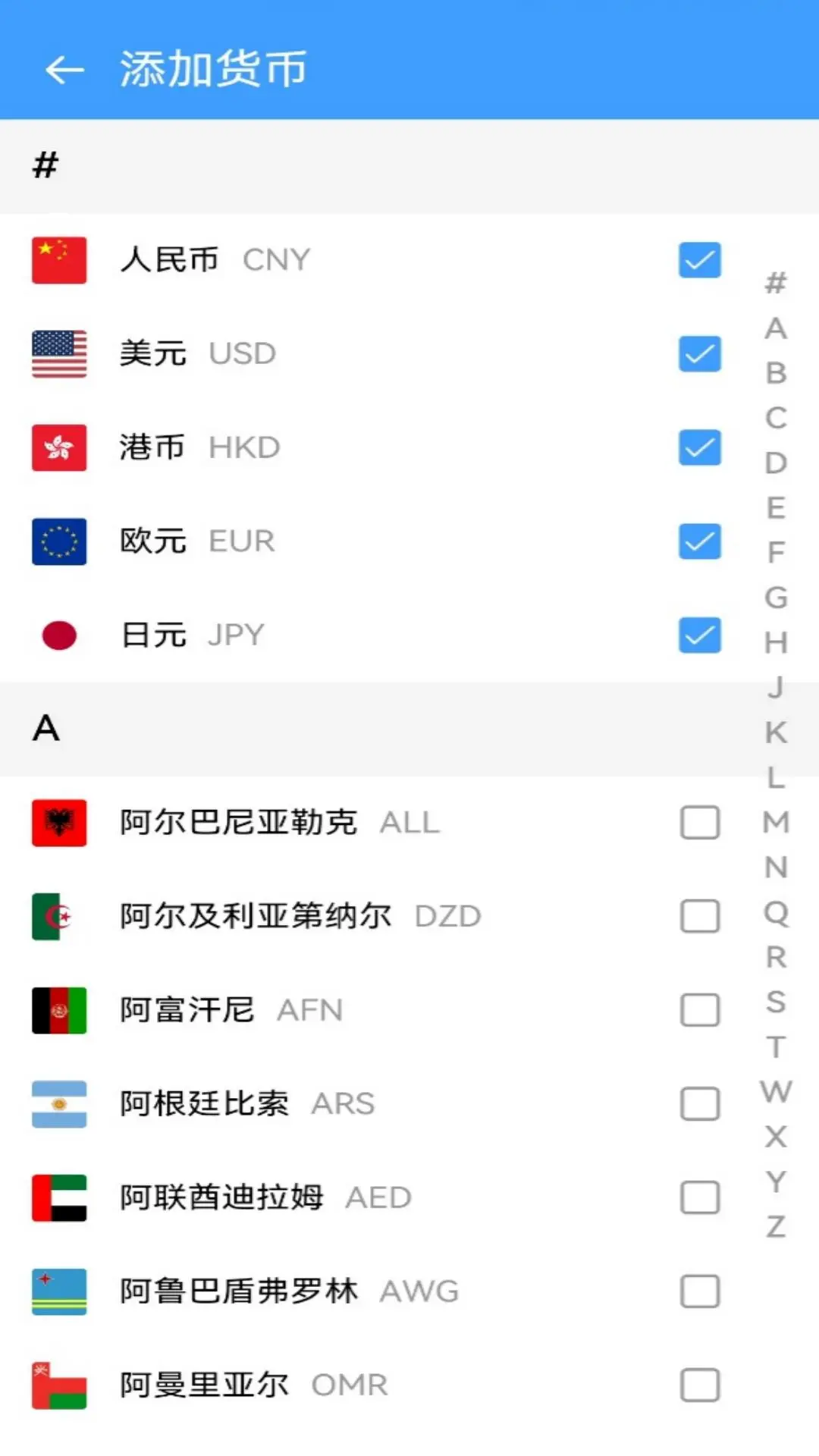The image size is (819, 1456).
Task: Click the European Union flag beside 欧元
Action: (58, 541)
